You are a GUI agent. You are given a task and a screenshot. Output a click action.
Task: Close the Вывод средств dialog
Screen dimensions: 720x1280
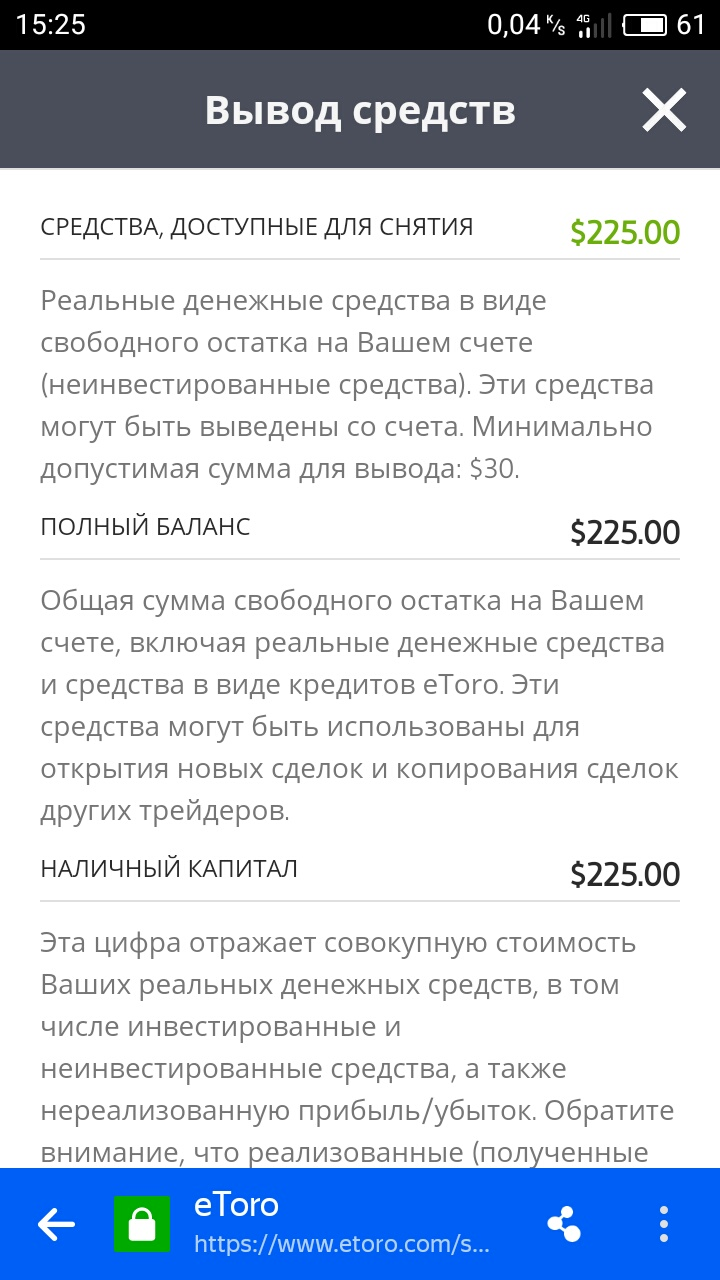[x=664, y=110]
